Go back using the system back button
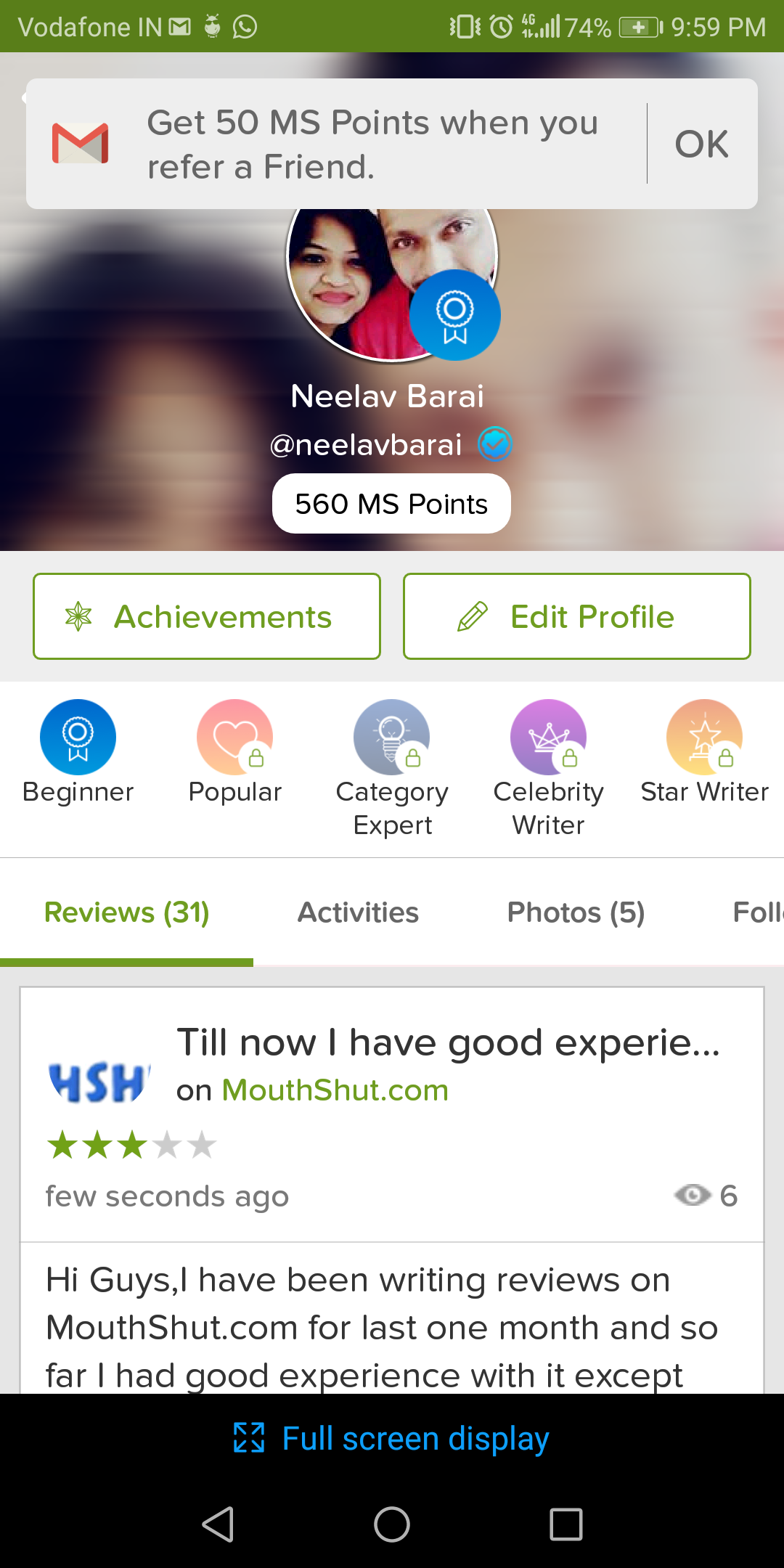The height and width of the screenshot is (1568, 784). click(x=218, y=1524)
